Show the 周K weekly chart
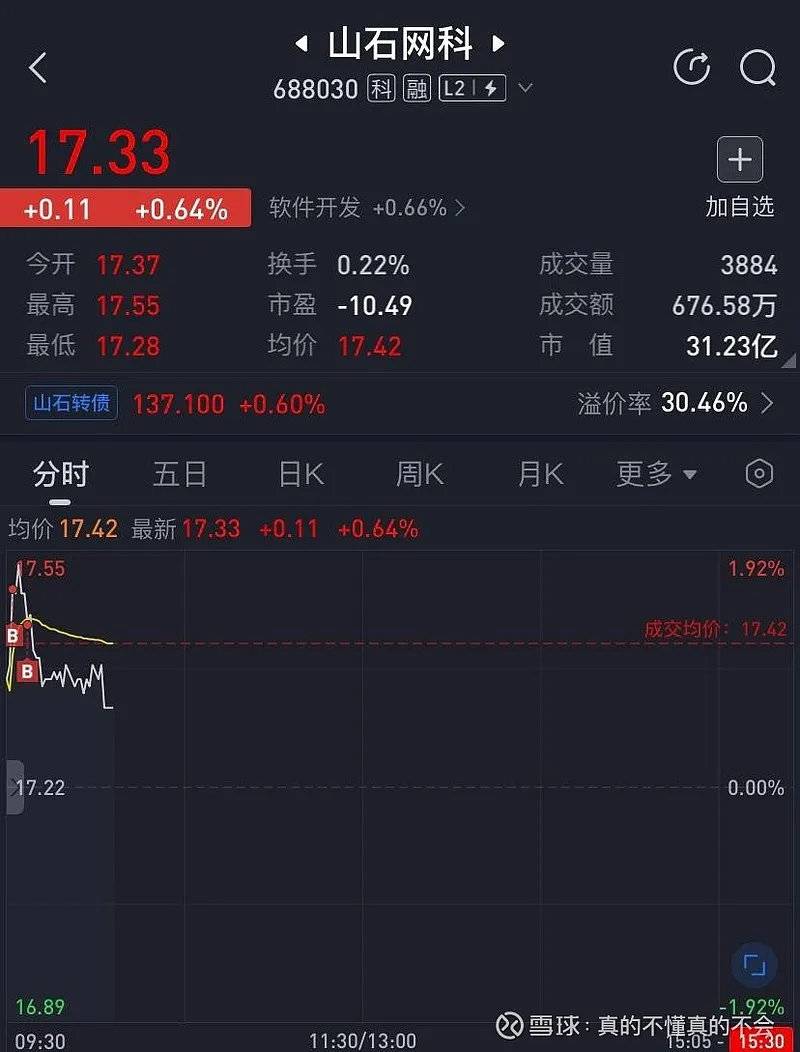 (420, 474)
